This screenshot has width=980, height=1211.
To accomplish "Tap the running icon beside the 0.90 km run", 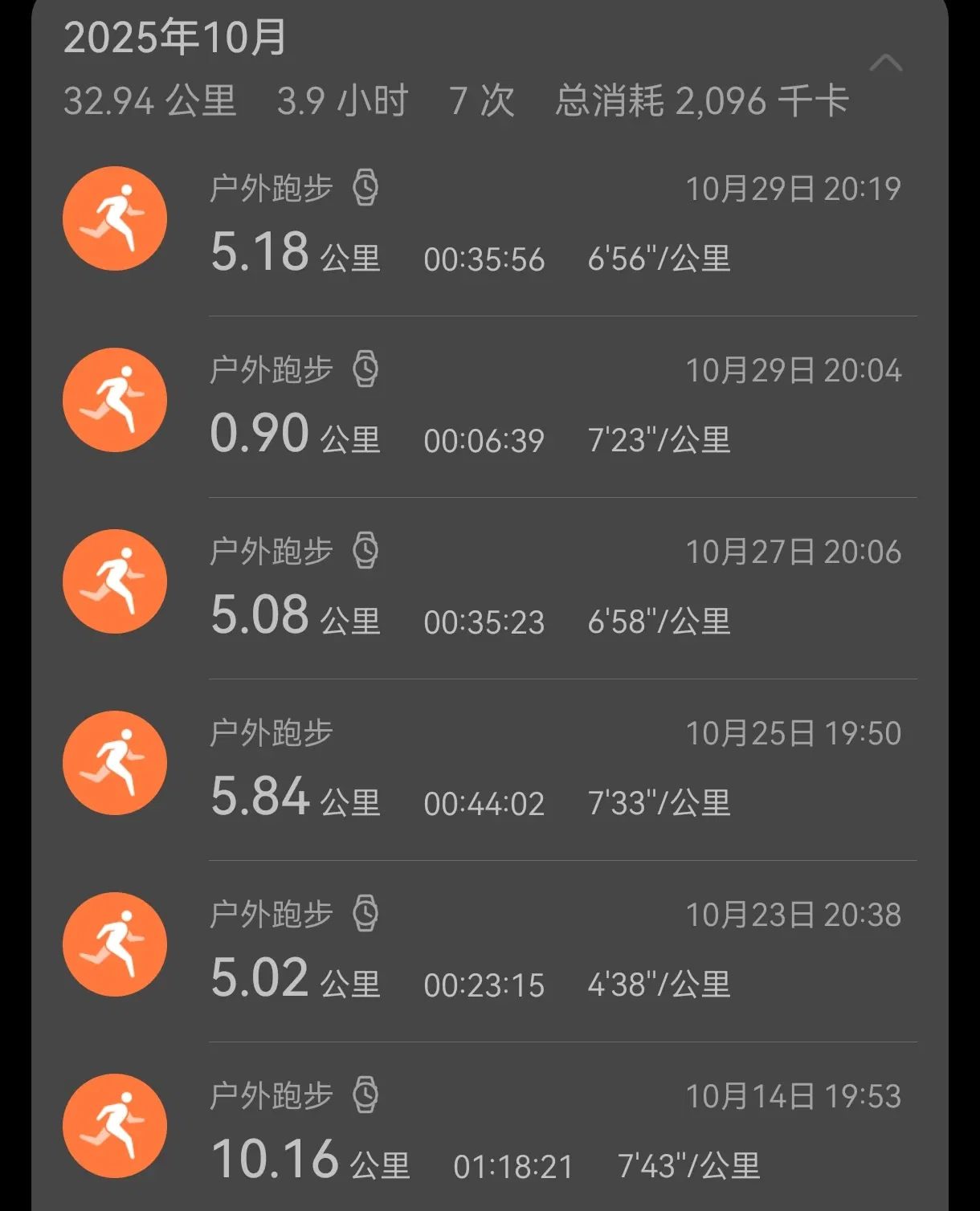I will pyautogui.click(x=115, y=400).
